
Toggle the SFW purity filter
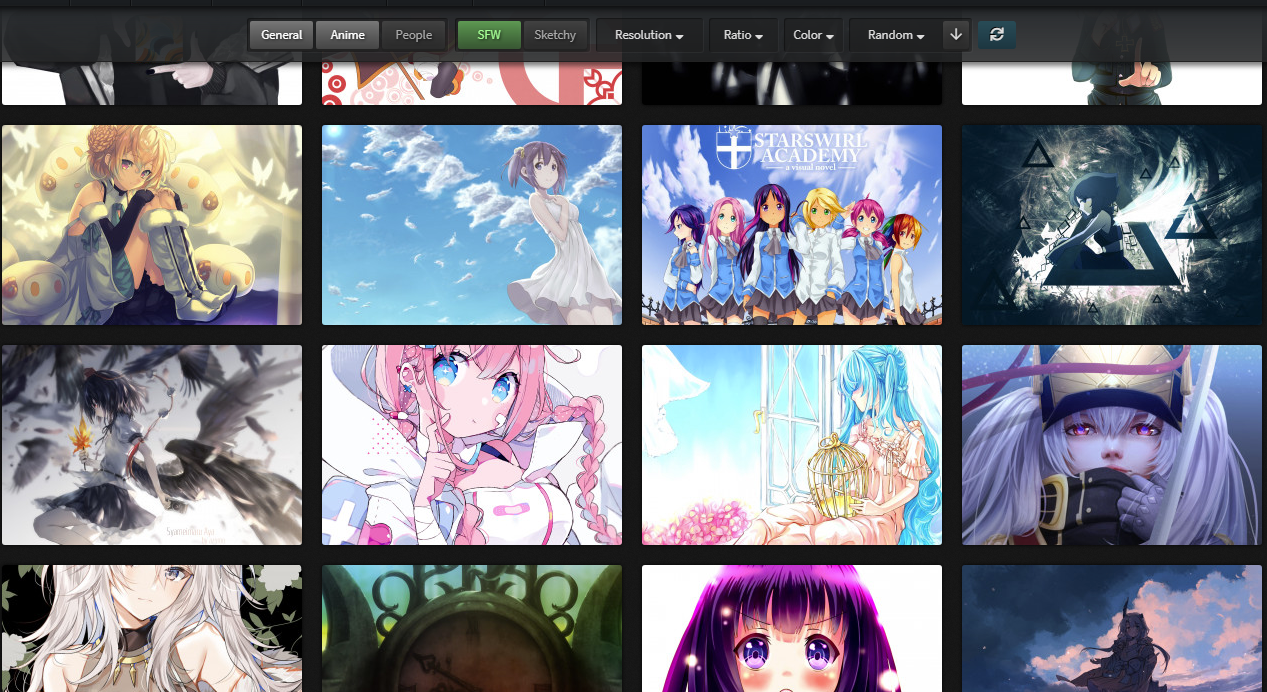pyautogui.click(x=489, y=35)
